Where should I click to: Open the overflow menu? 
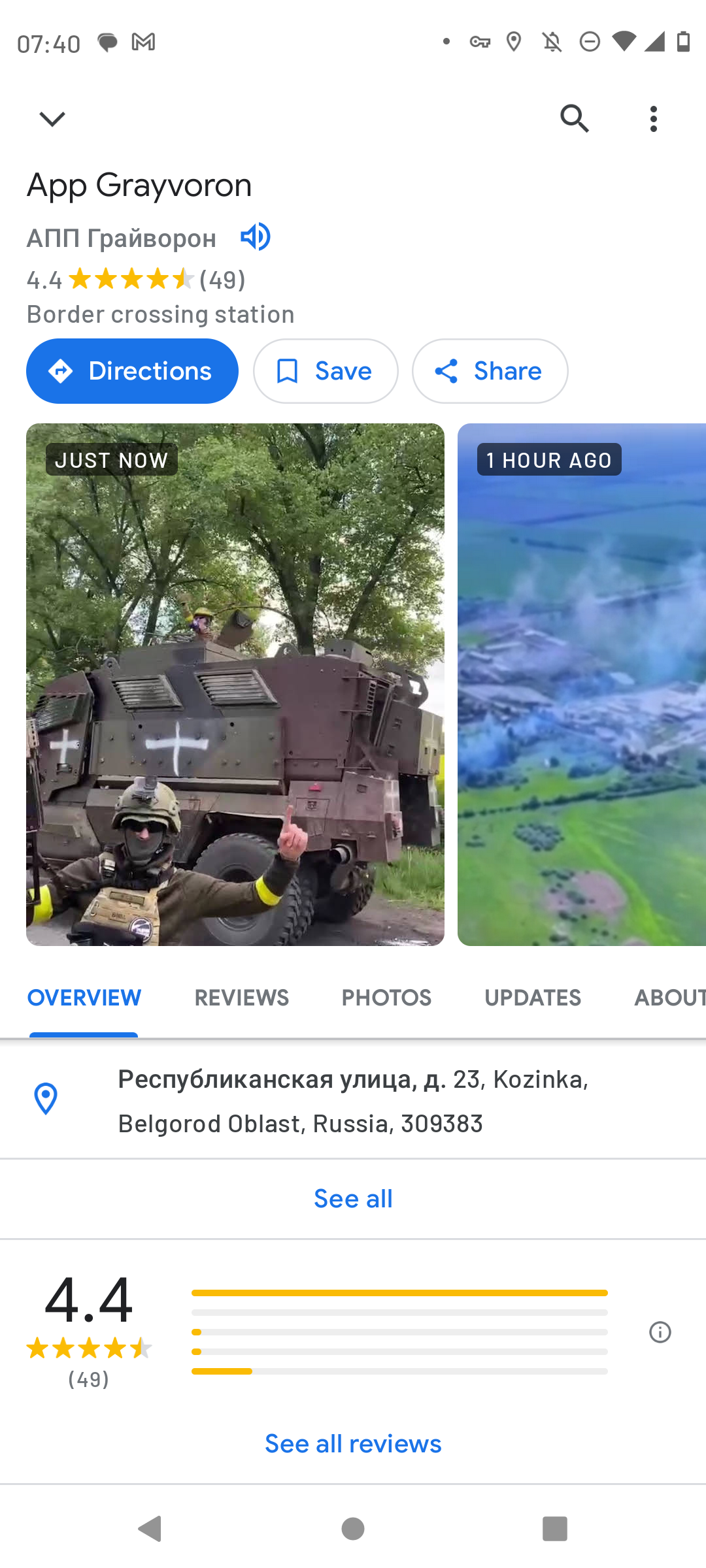(653, 119)
